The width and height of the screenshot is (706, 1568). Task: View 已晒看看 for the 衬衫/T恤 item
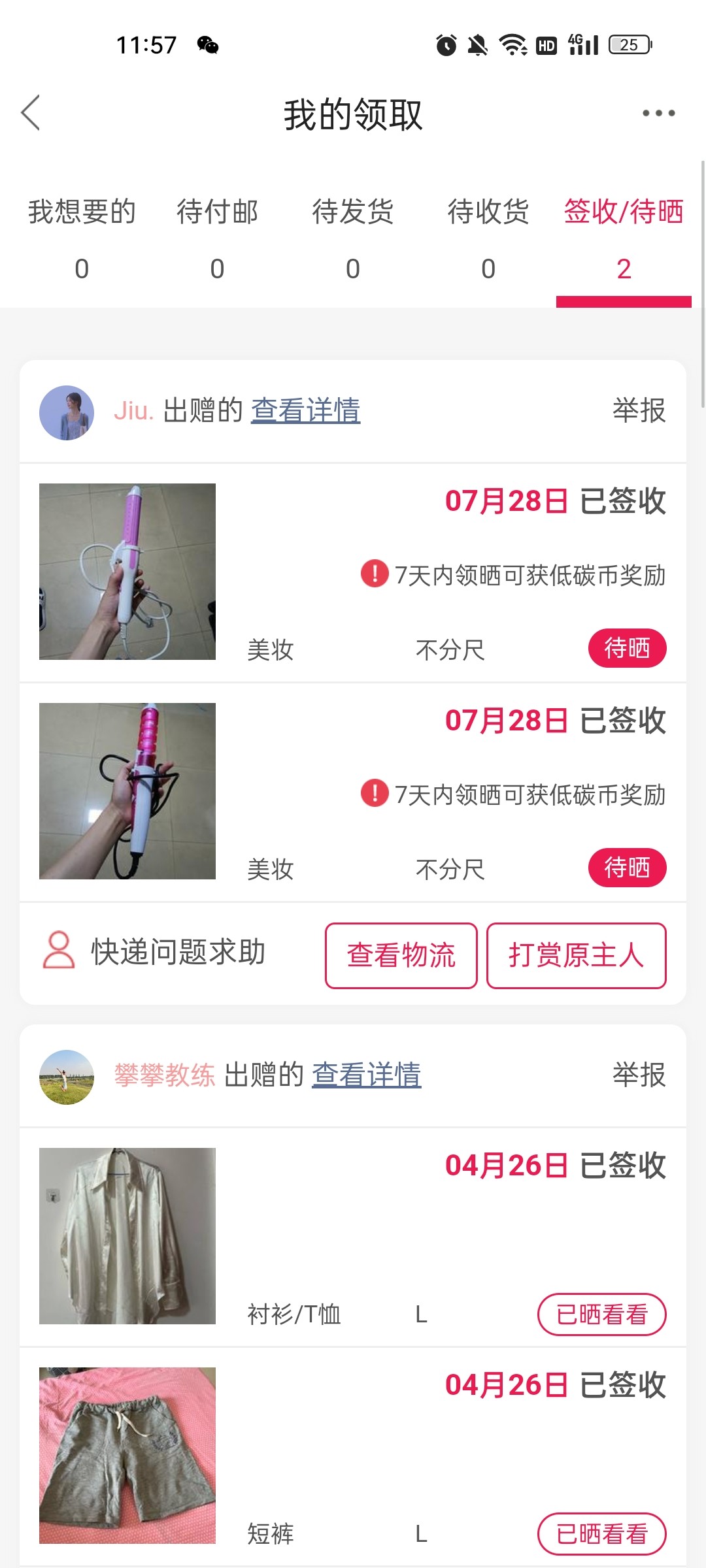click(x=601, y=1315)
